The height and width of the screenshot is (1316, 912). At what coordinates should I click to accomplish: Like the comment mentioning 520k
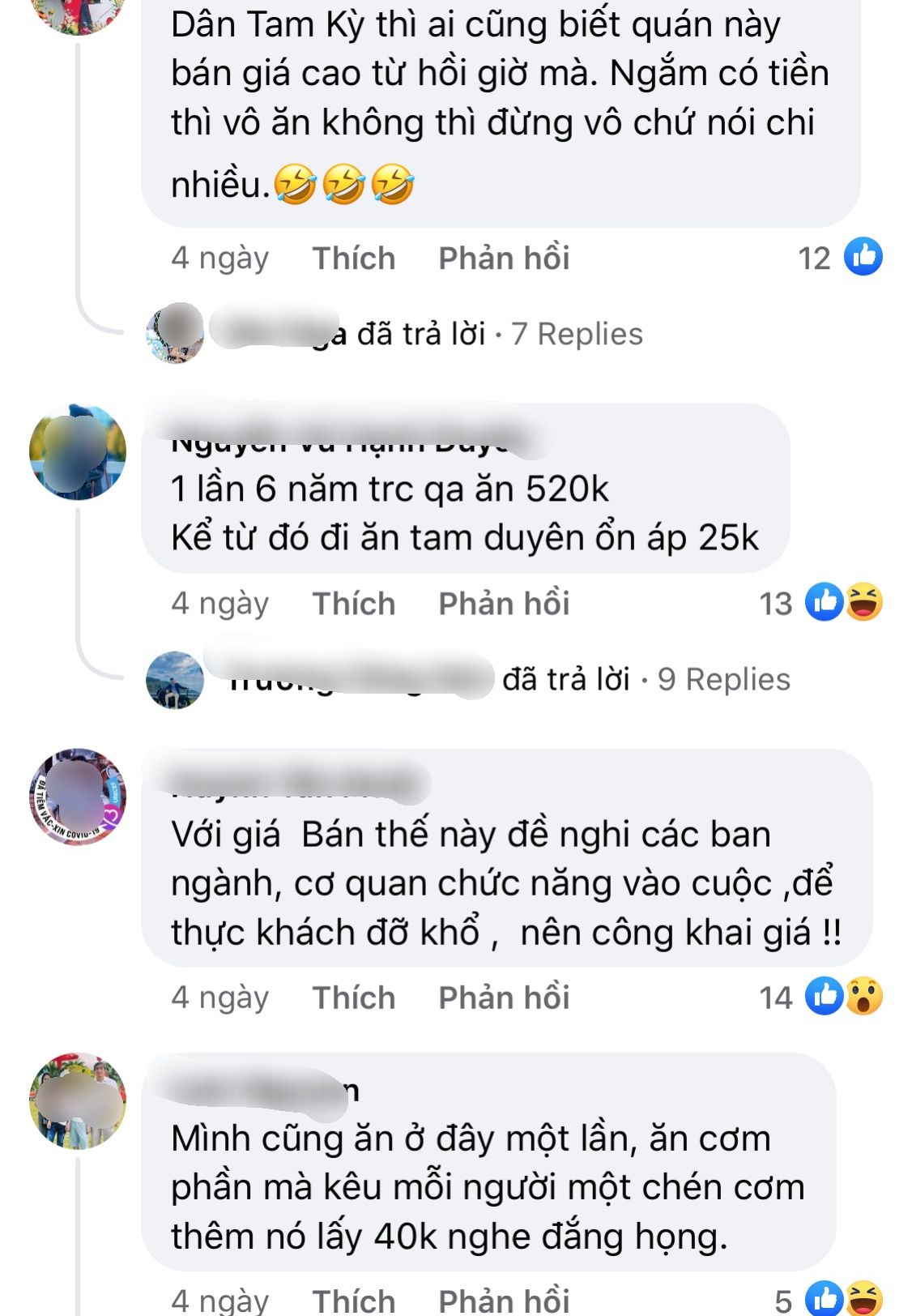pos(354,604)
